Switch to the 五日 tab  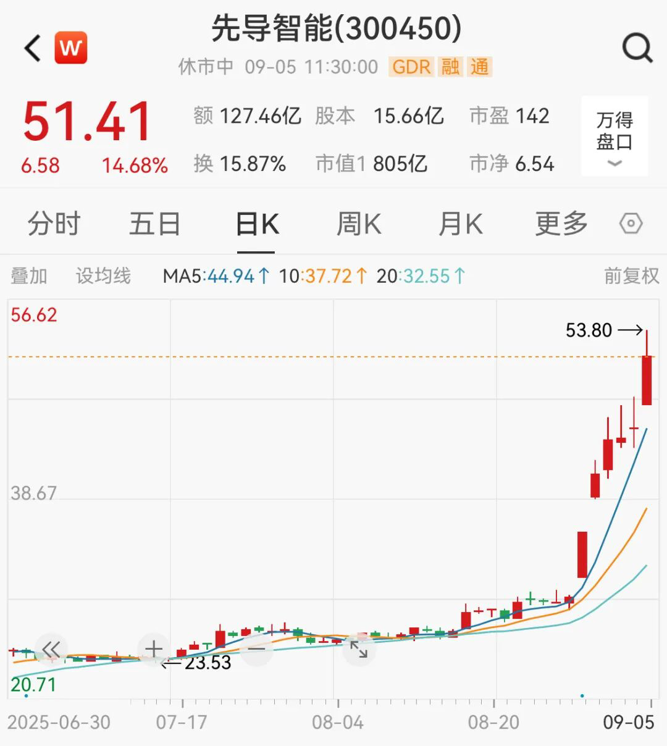(155, 224)
